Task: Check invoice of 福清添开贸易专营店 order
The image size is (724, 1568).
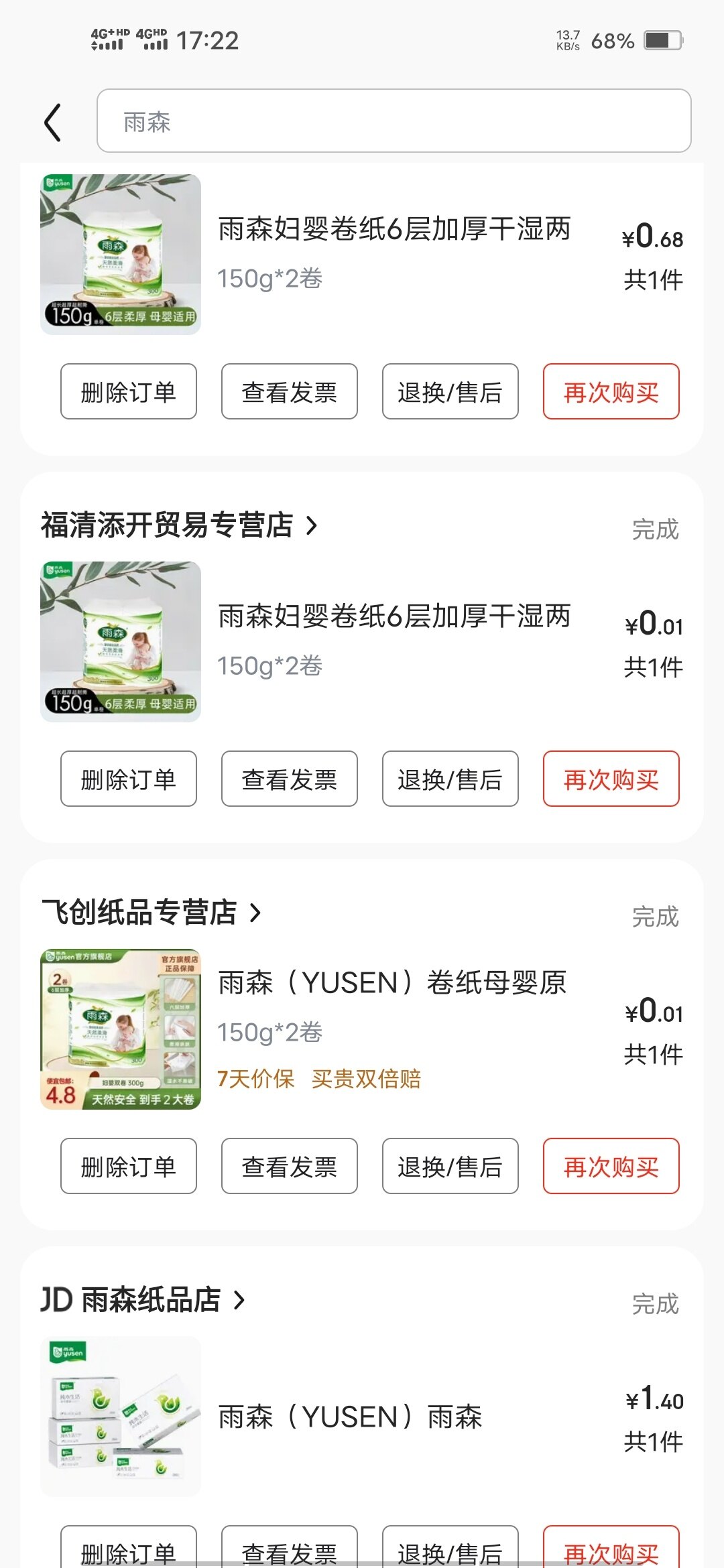Action: tap(290, 779)
